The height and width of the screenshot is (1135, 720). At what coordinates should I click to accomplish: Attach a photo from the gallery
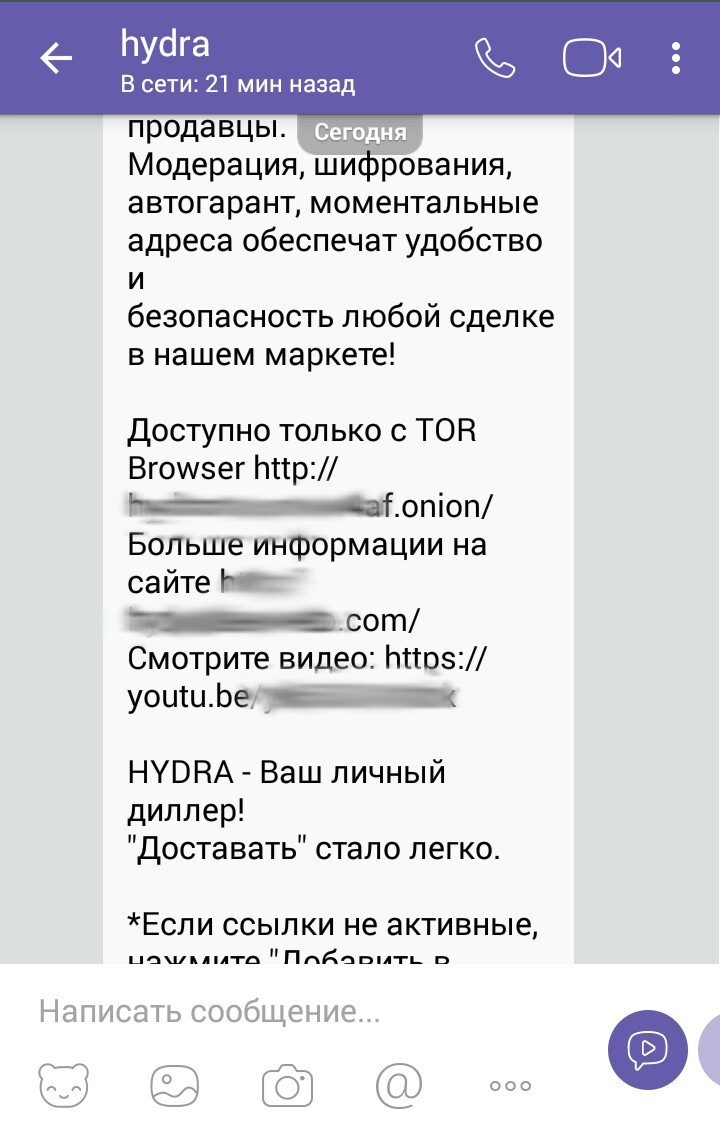(175, 1085)
